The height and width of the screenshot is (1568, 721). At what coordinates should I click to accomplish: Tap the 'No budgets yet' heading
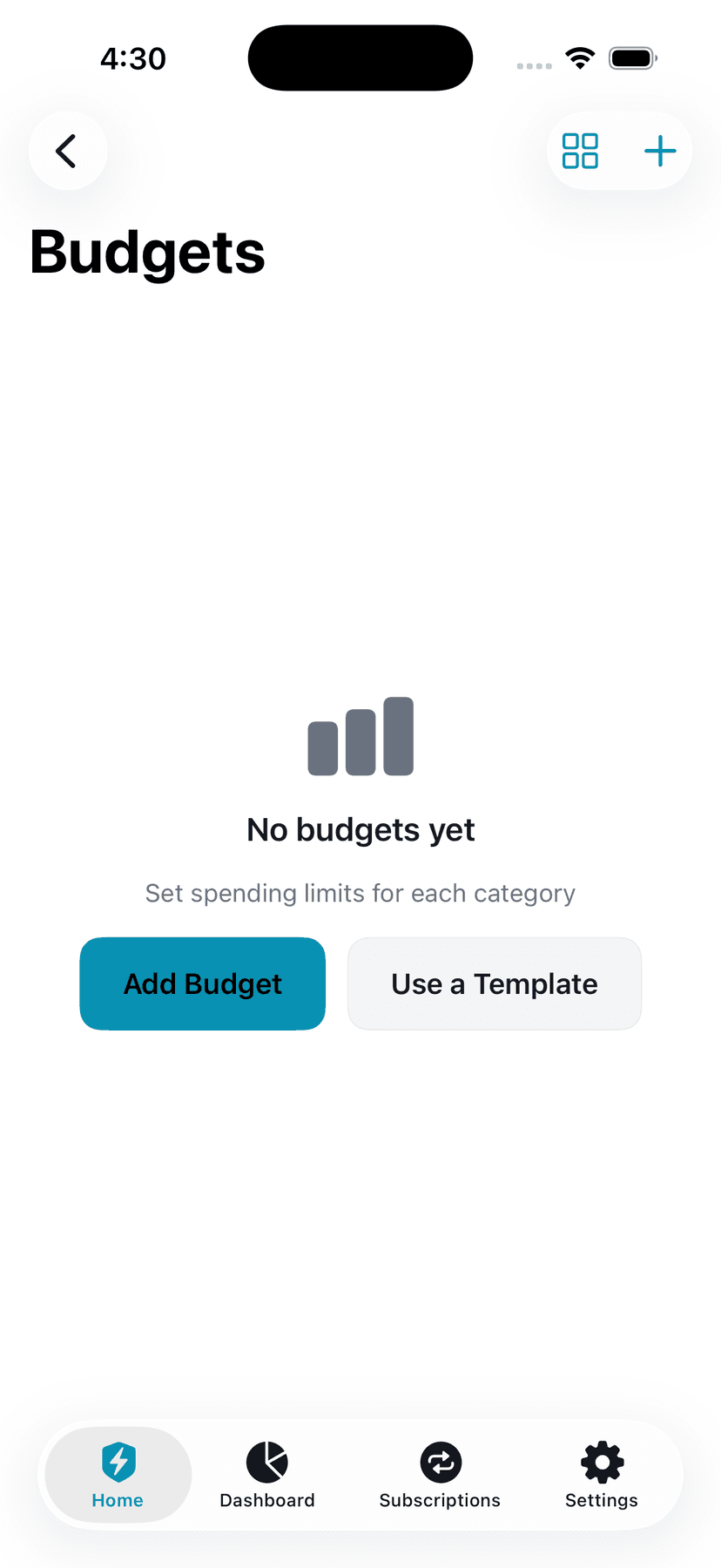360,828
